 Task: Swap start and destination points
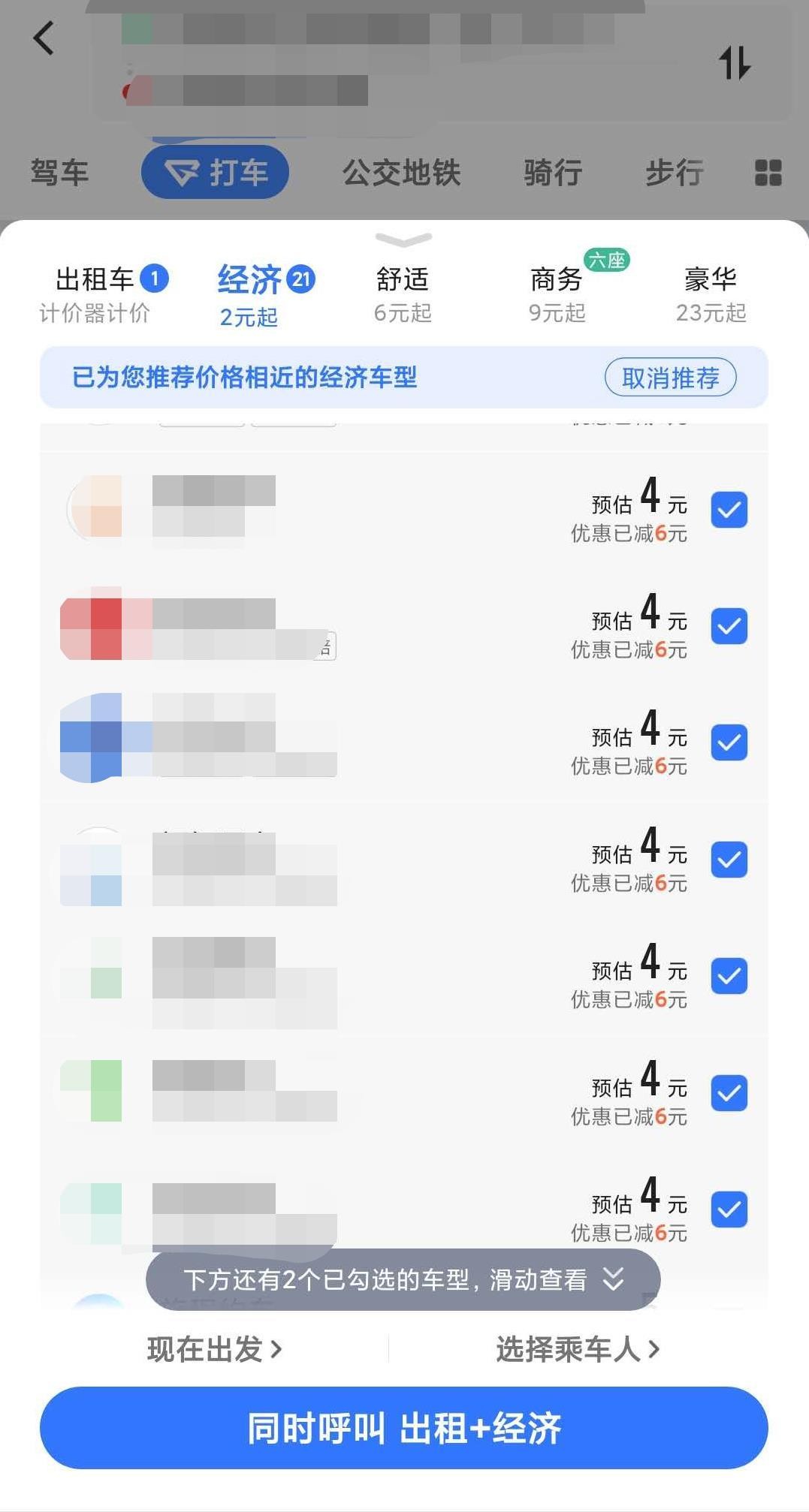coord(735,63)
